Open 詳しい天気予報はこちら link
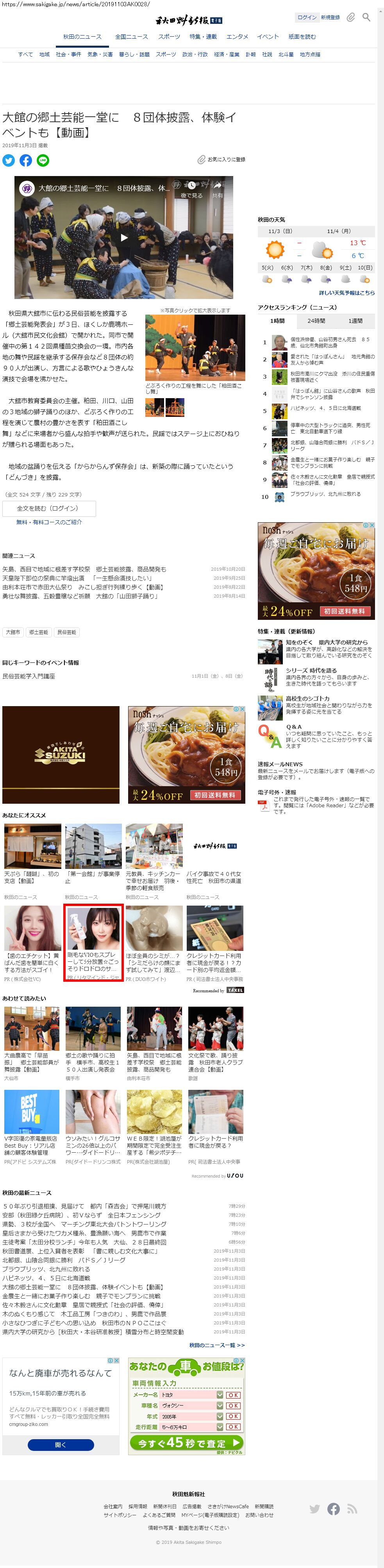The height and width of the screenshot is (1568, 384). 347,293
